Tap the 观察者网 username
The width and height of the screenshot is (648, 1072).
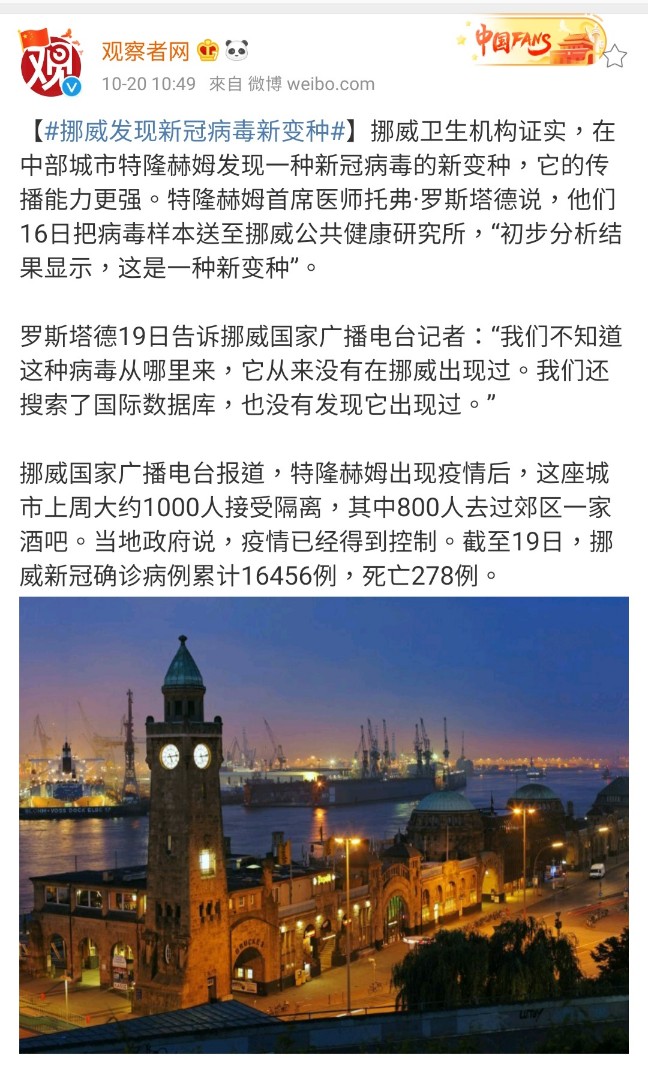[144, 49]
